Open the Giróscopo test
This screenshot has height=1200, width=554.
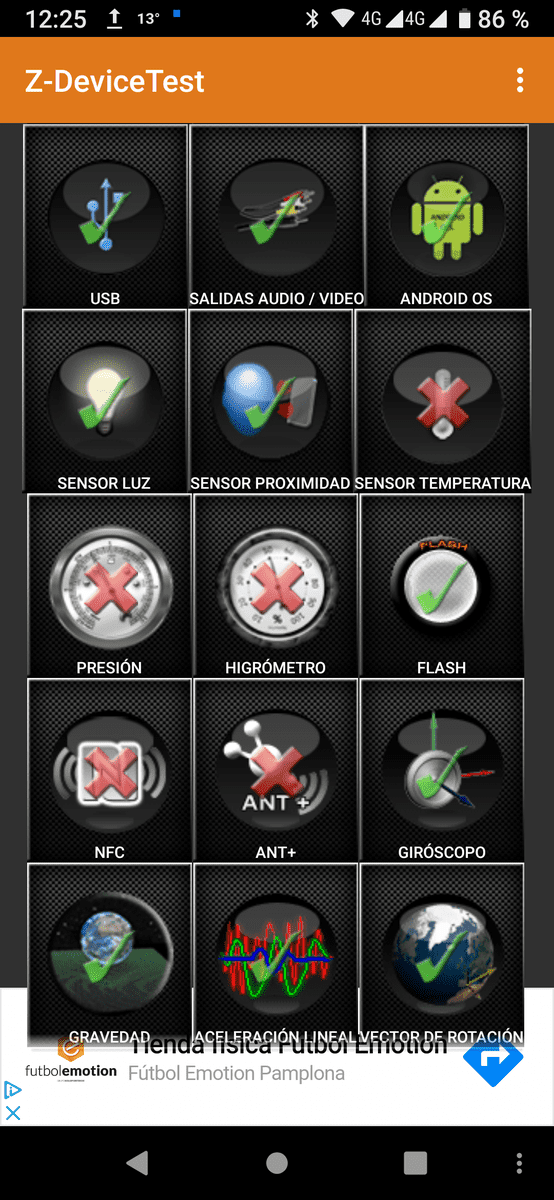[441, 770]
